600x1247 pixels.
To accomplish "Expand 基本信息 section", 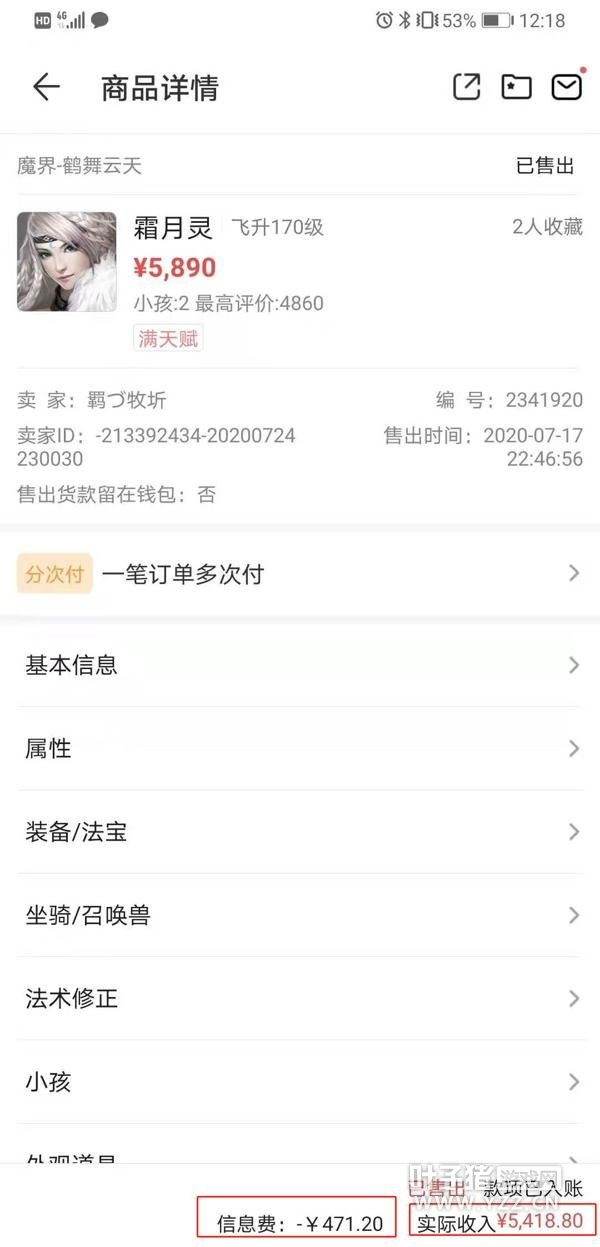I will (x=299, y=665).
